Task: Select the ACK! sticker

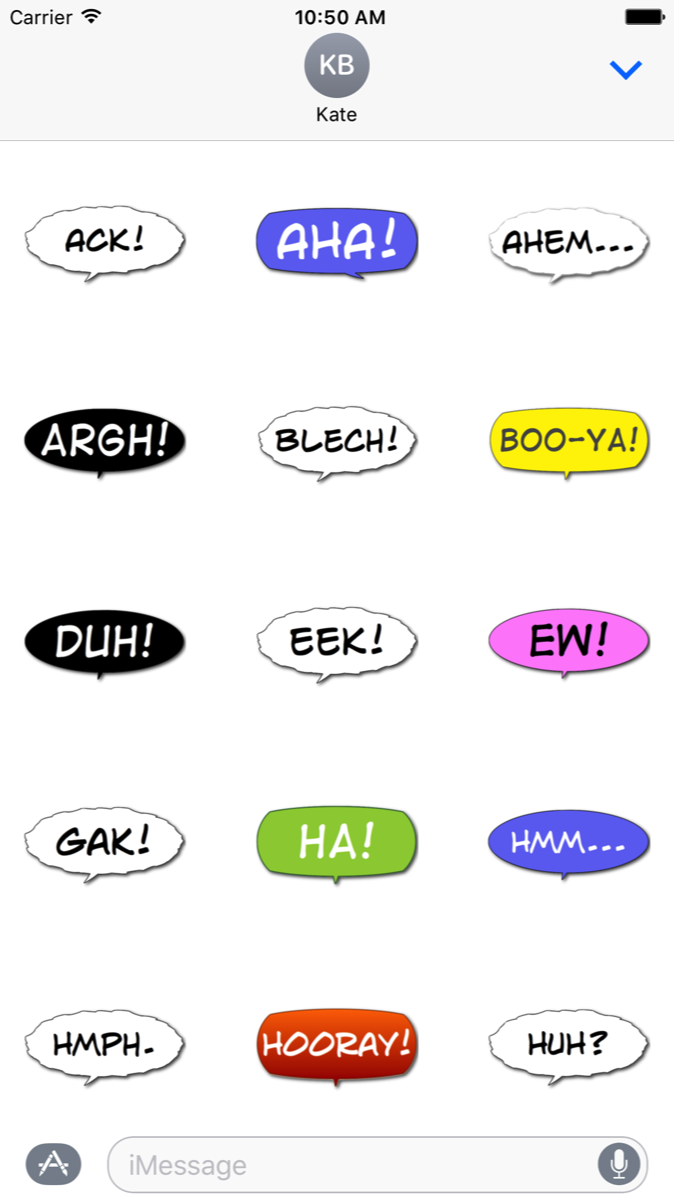Action: coord(104,241)
